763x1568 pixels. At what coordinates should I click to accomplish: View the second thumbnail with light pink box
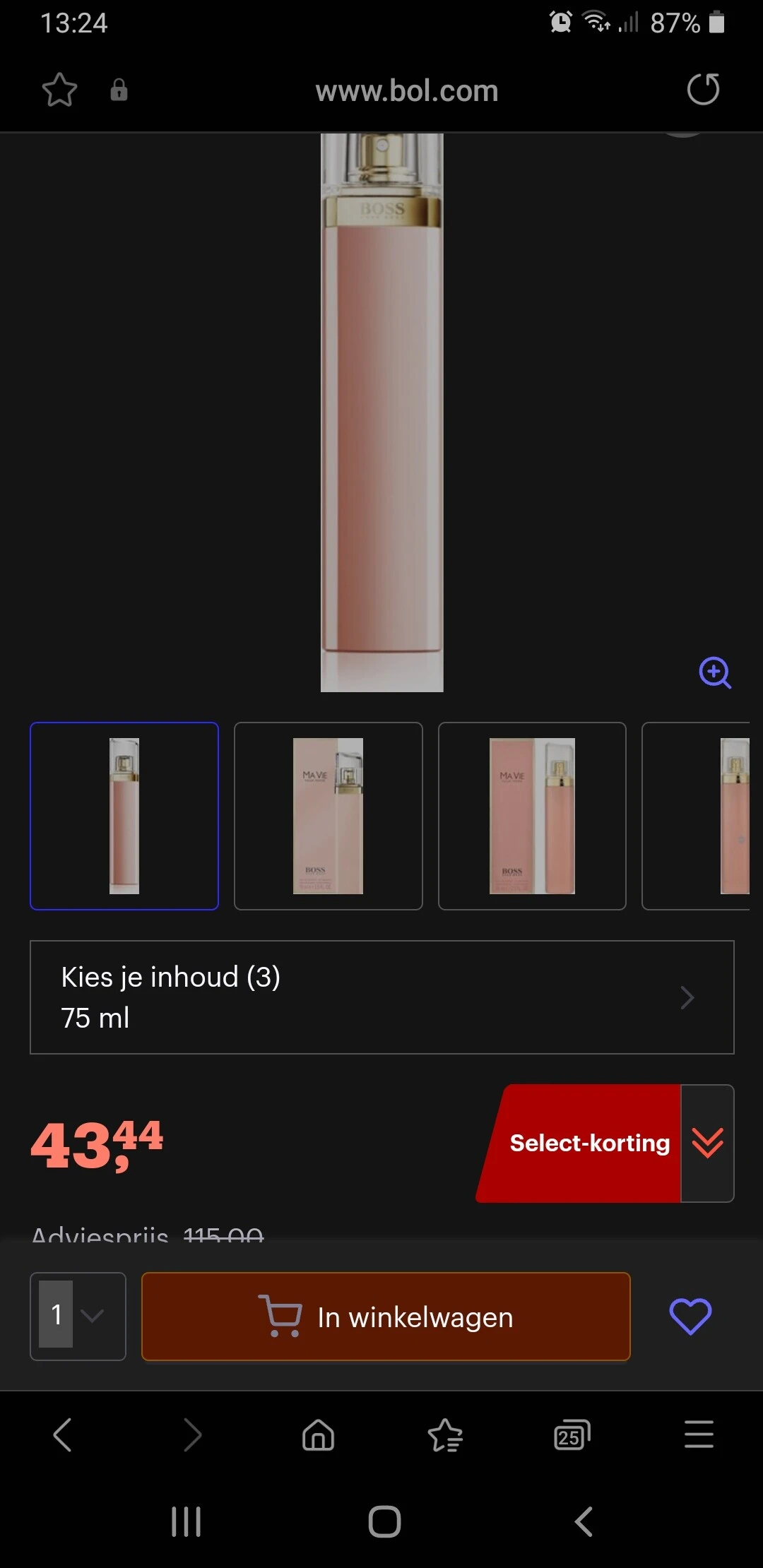click(x=328, y=816)
